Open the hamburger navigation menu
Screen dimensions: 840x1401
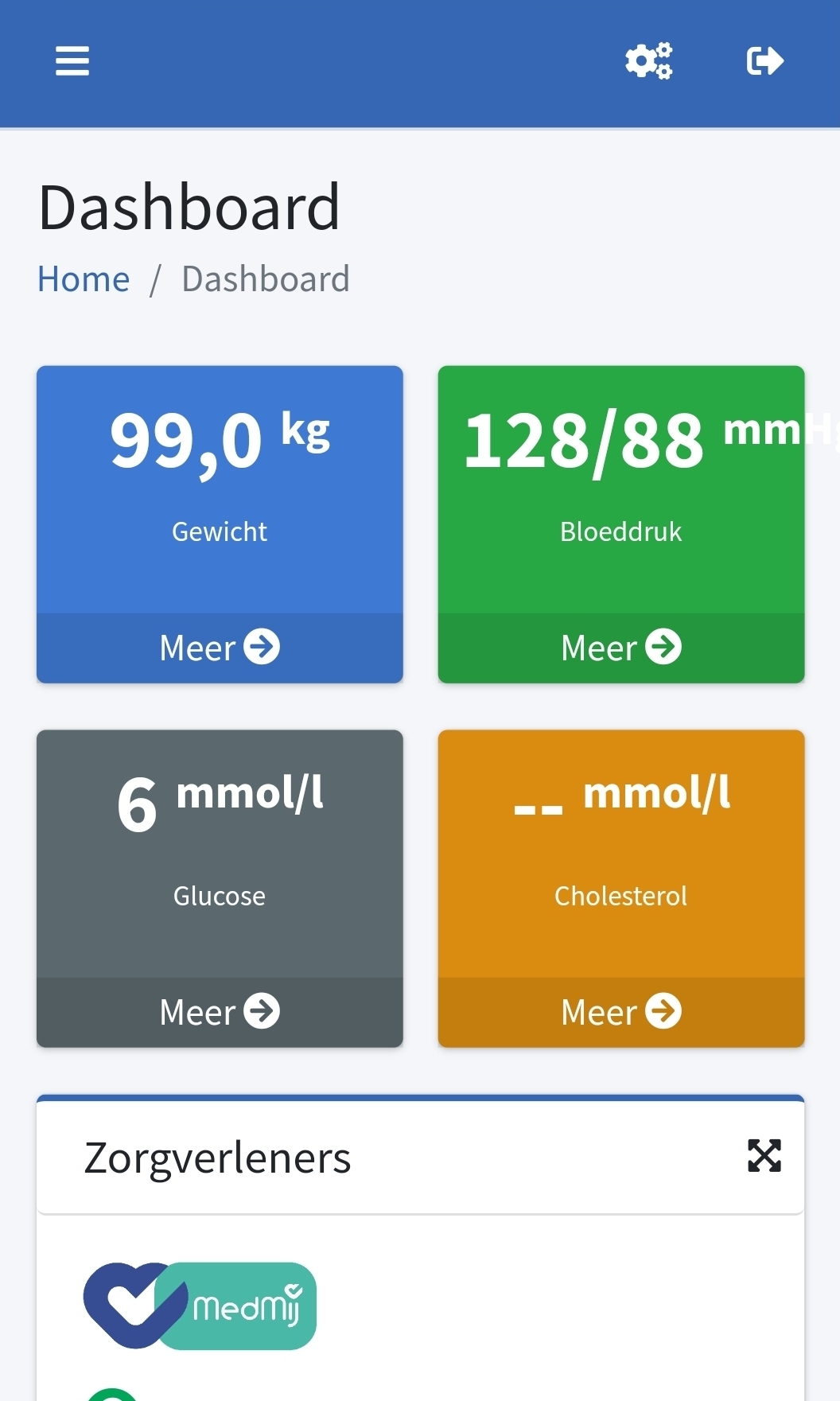pyautogui.click(x=72, y=61)
